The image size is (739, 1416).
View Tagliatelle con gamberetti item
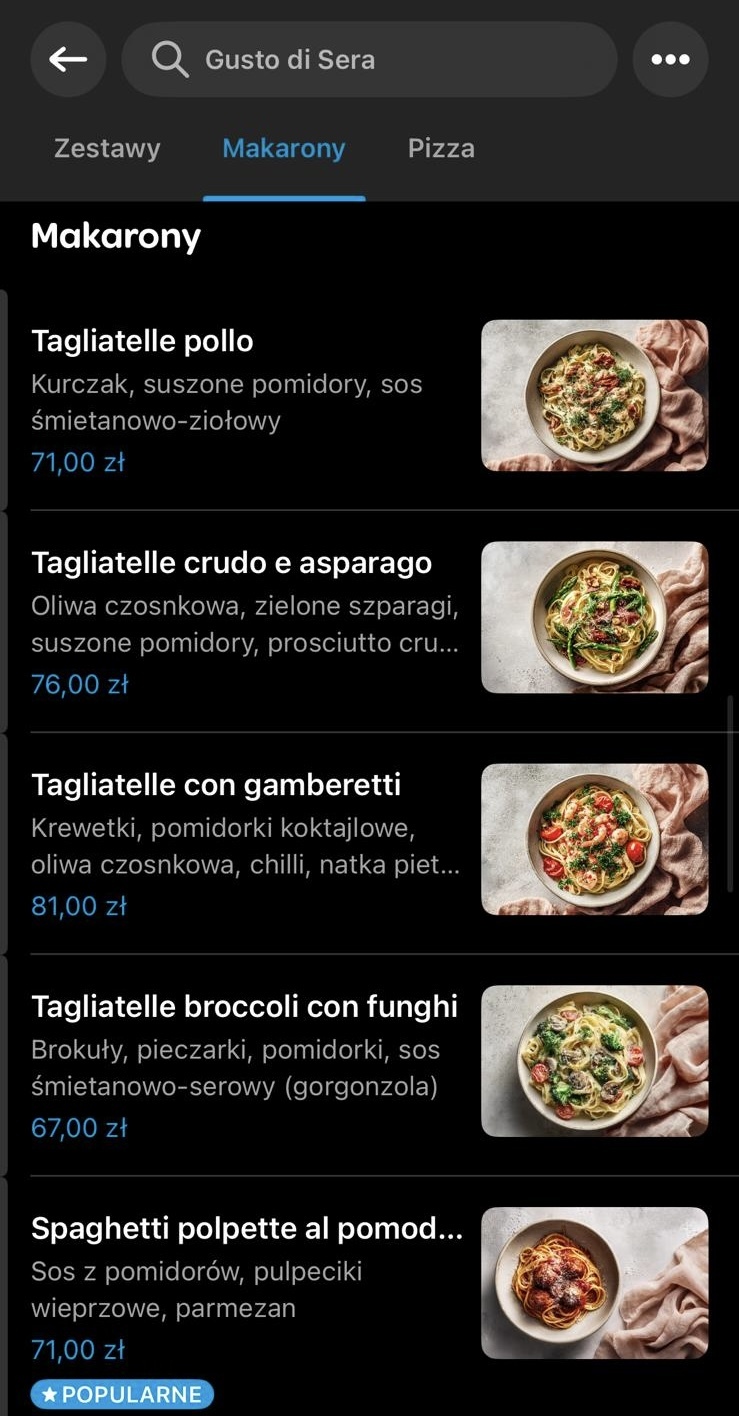216,786
